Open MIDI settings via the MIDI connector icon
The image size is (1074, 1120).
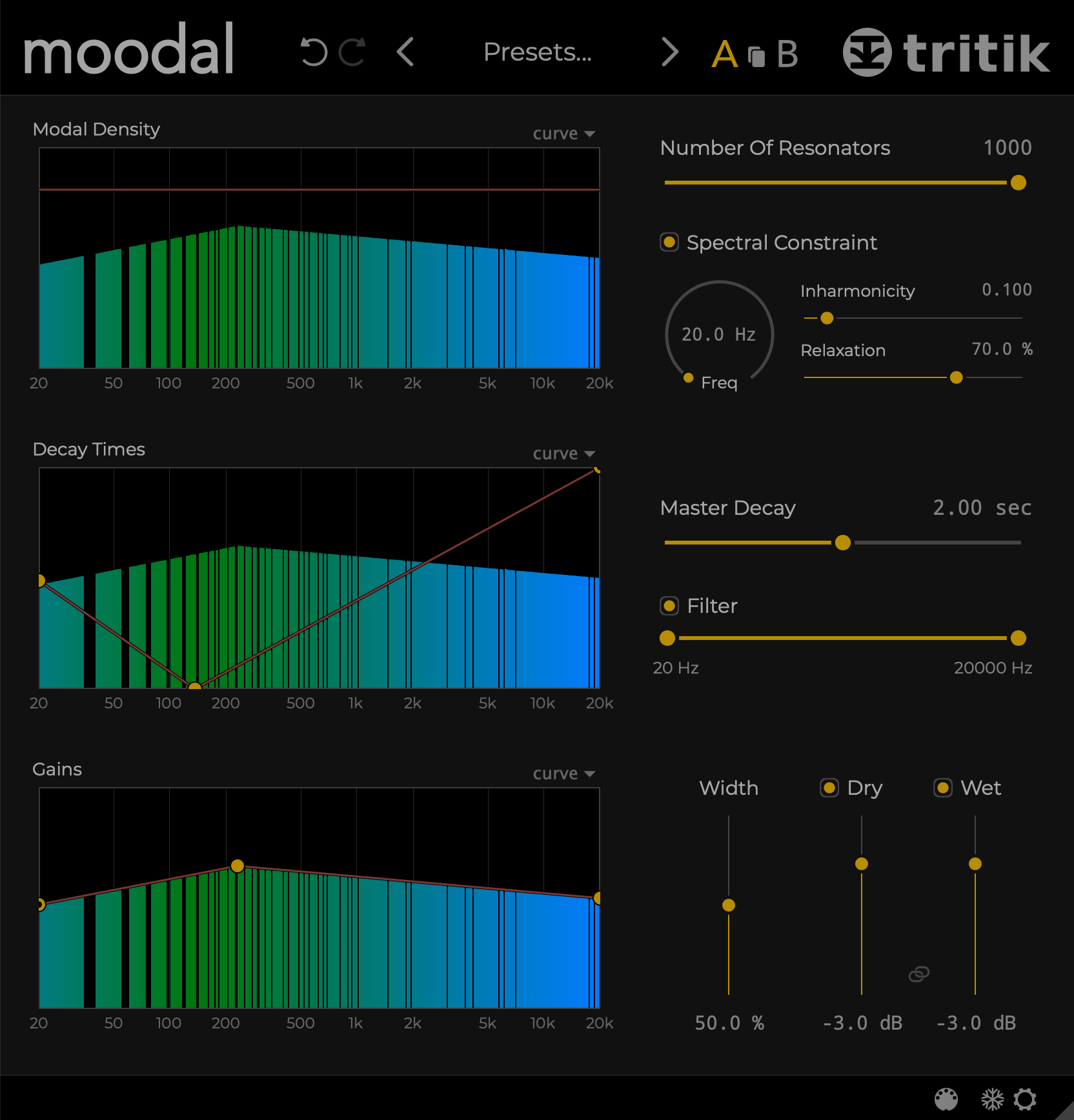coord(946,1099)
